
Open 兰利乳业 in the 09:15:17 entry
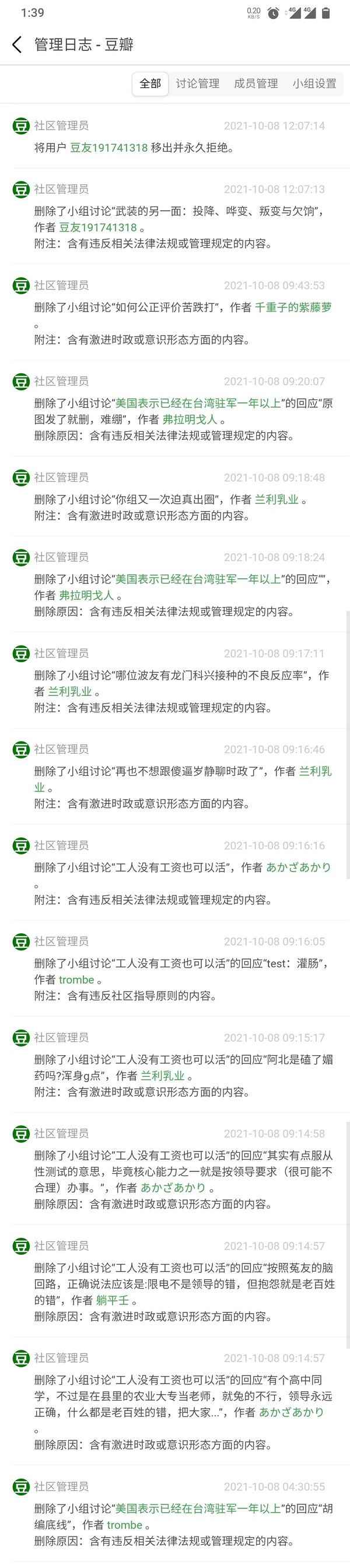coord(163,1076)
